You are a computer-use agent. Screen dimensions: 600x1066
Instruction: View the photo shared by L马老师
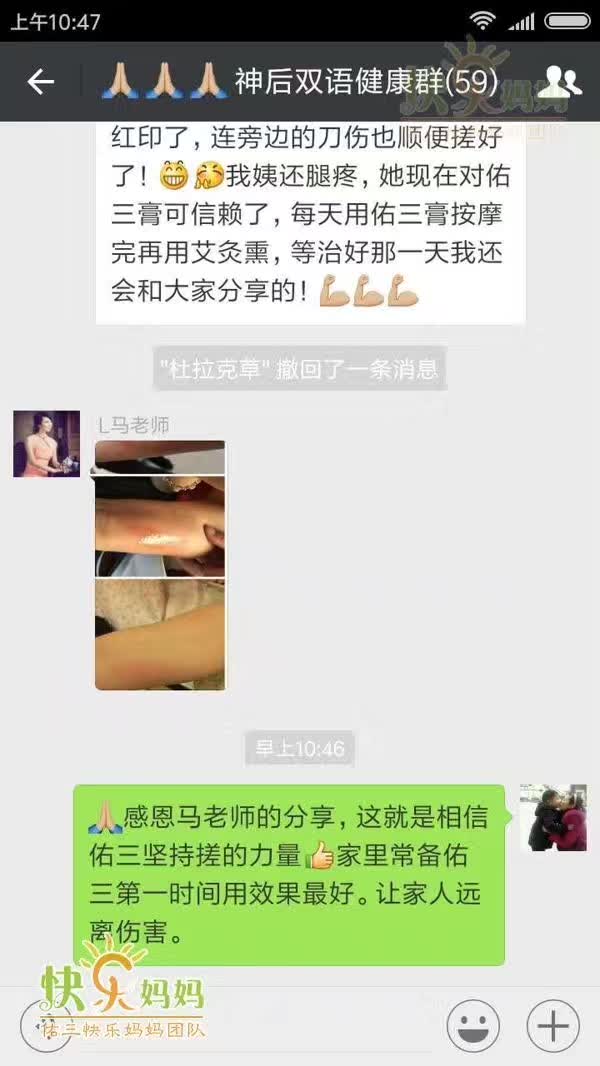[x=160, y=565]
